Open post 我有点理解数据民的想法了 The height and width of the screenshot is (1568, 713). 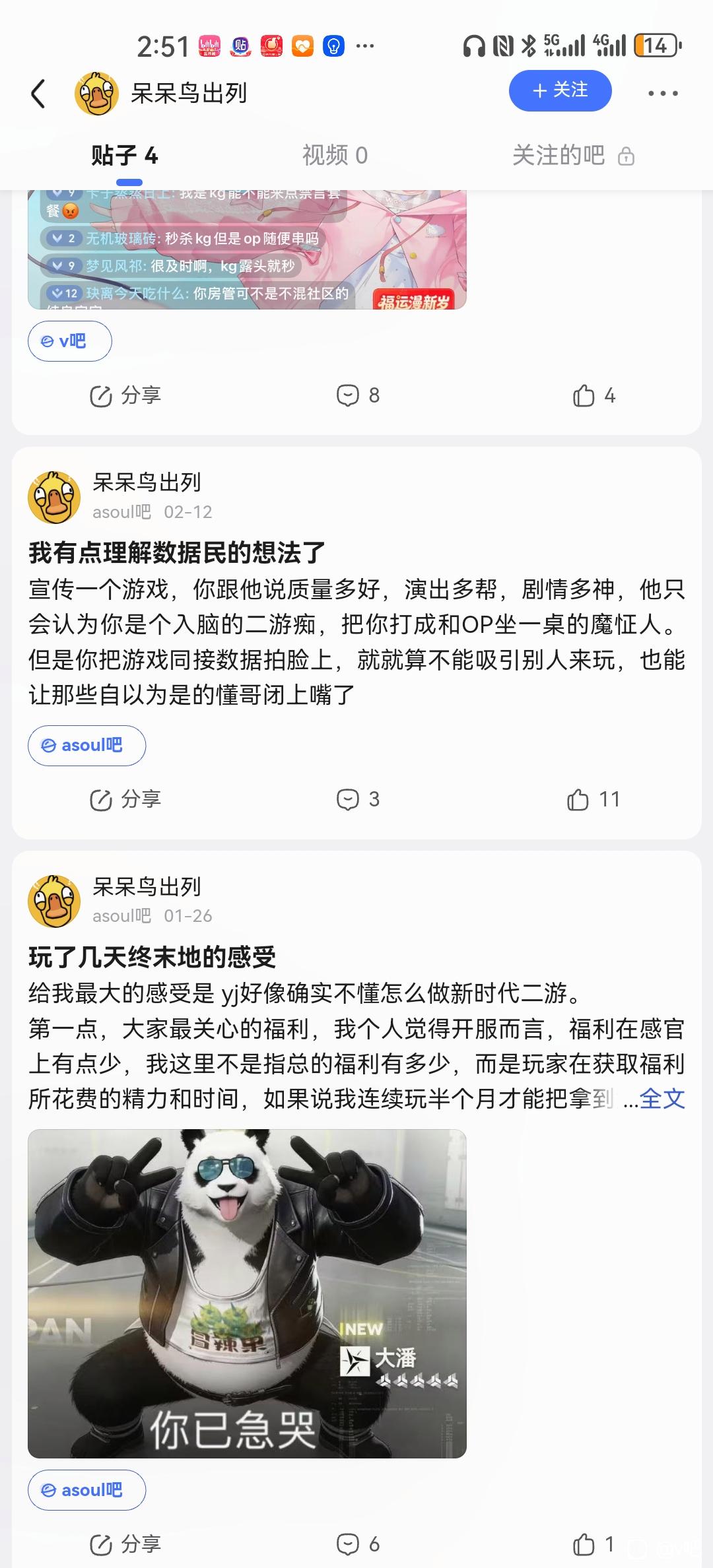click(x=177, y=553)
